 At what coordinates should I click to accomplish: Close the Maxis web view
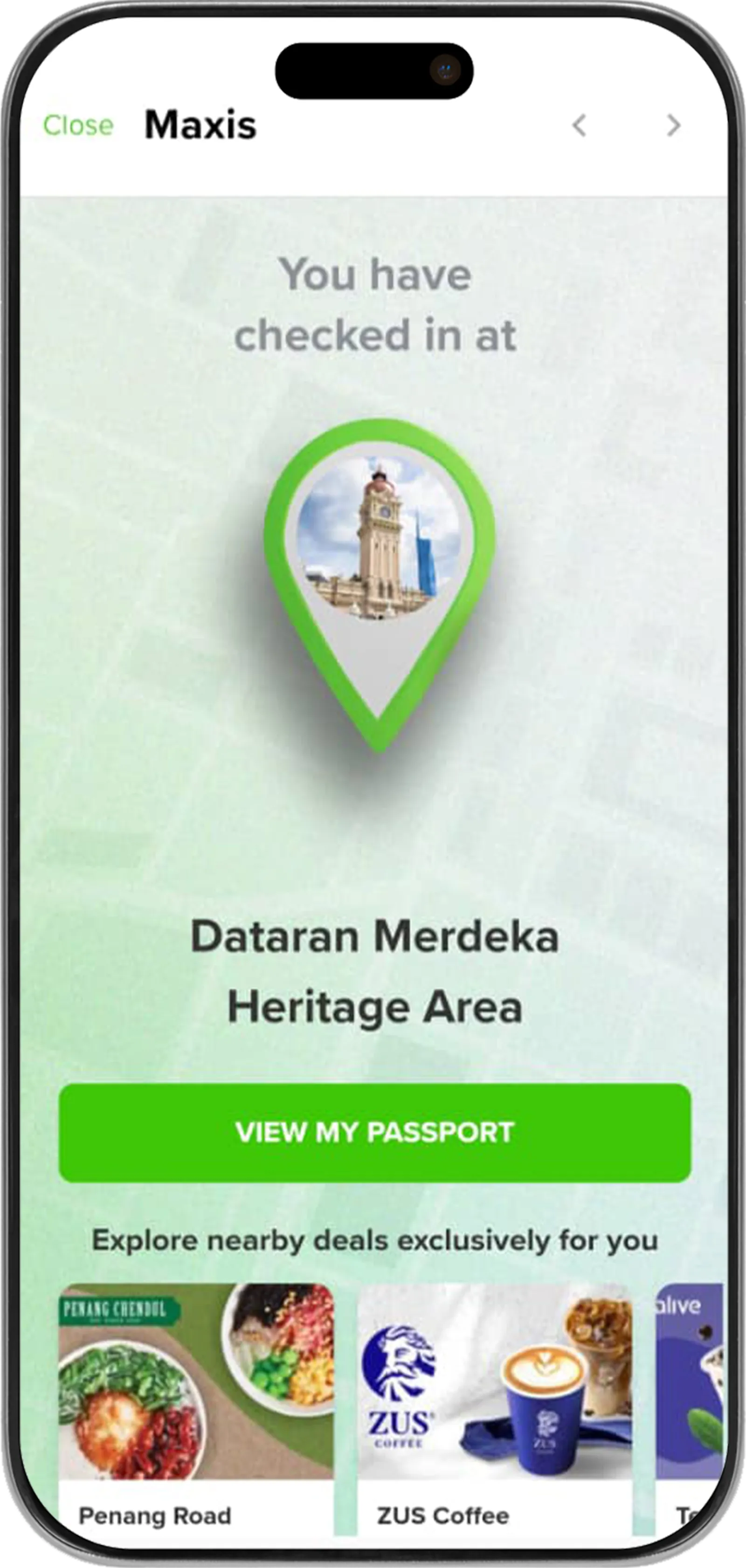(x=78, y=125)
